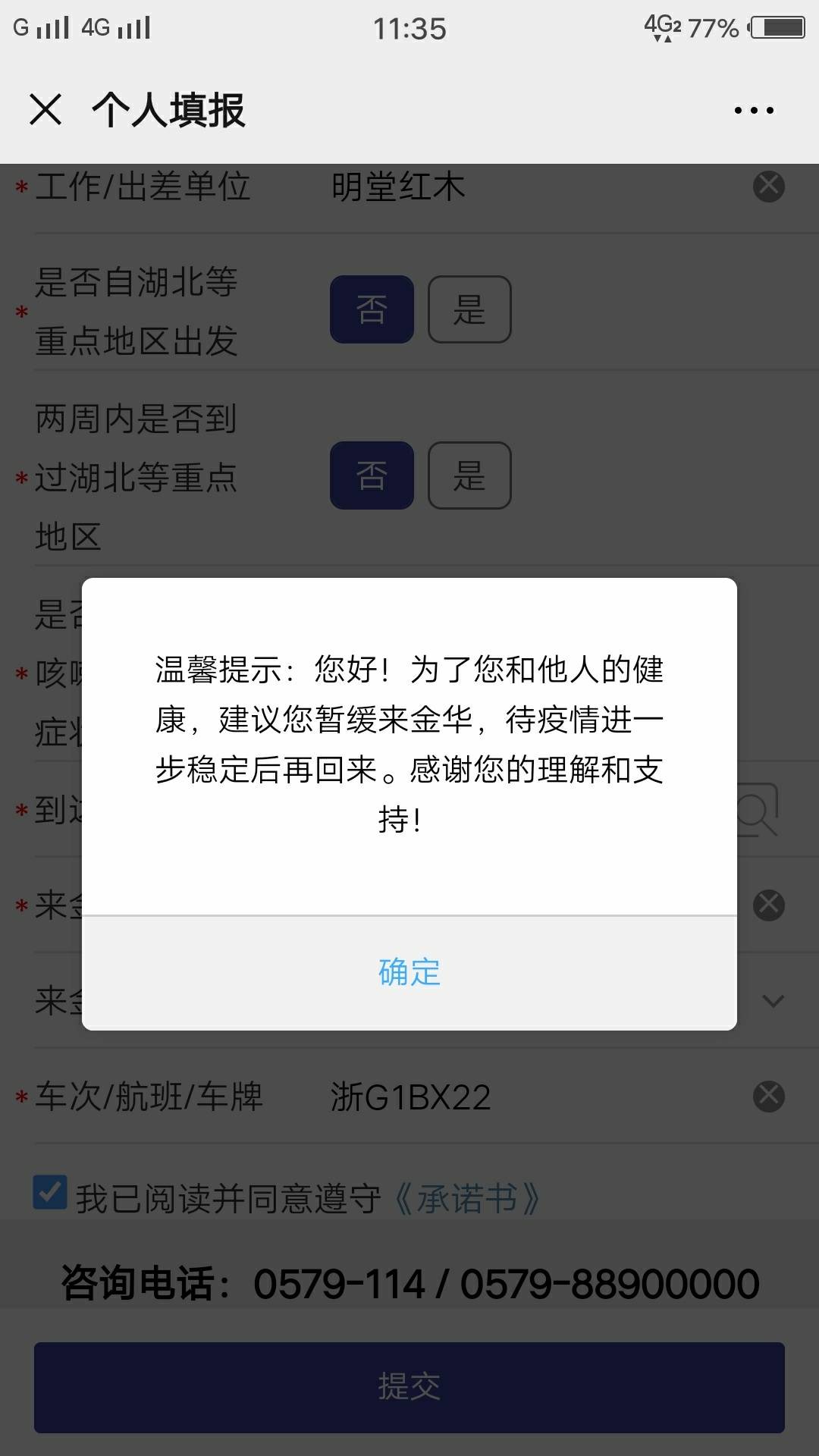Clear the 车次/航班/车牌 field
819x1456 pixels.
point(768,1096)
